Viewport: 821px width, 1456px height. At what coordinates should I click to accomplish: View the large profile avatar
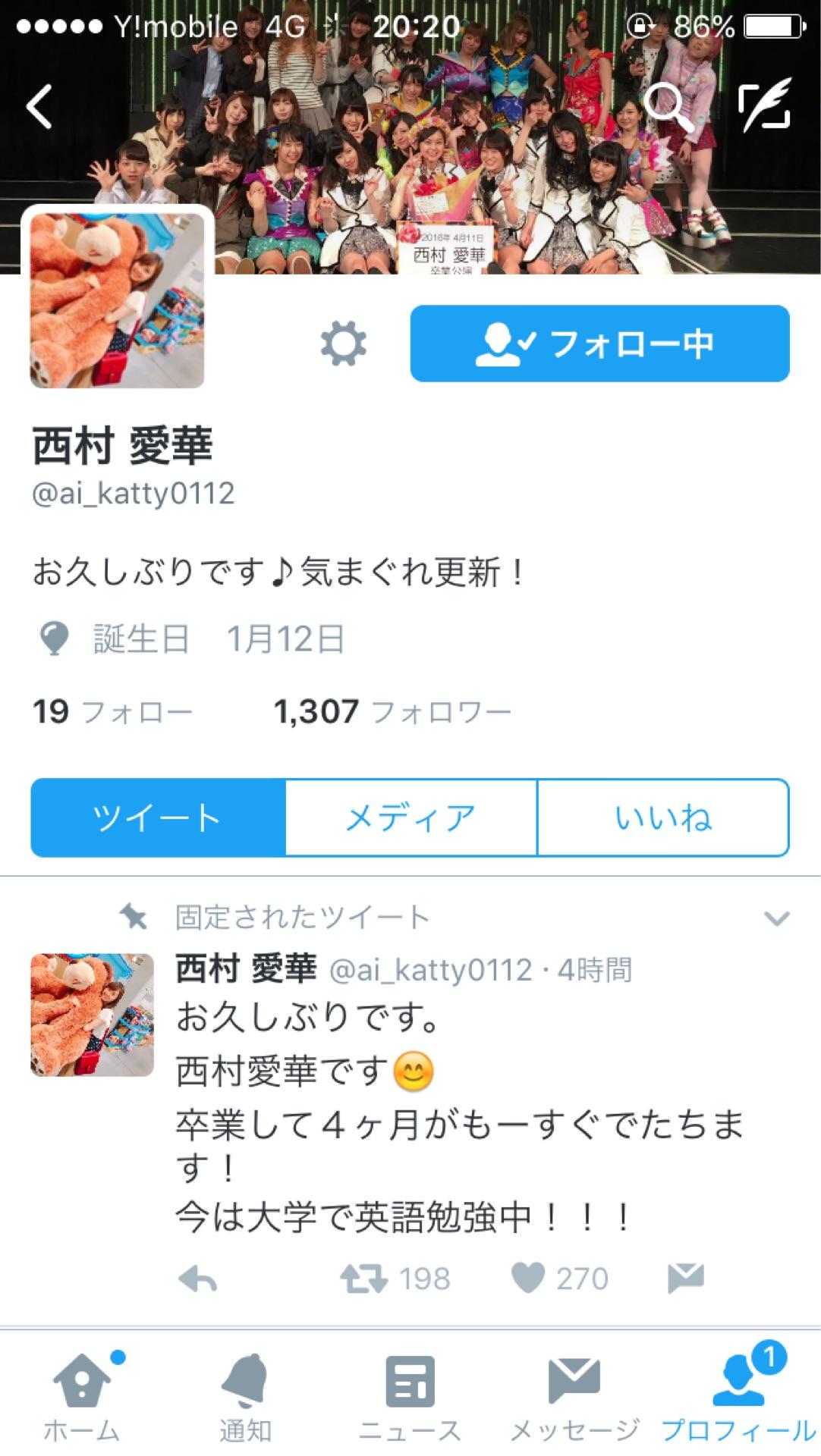[x=118, y=300]
